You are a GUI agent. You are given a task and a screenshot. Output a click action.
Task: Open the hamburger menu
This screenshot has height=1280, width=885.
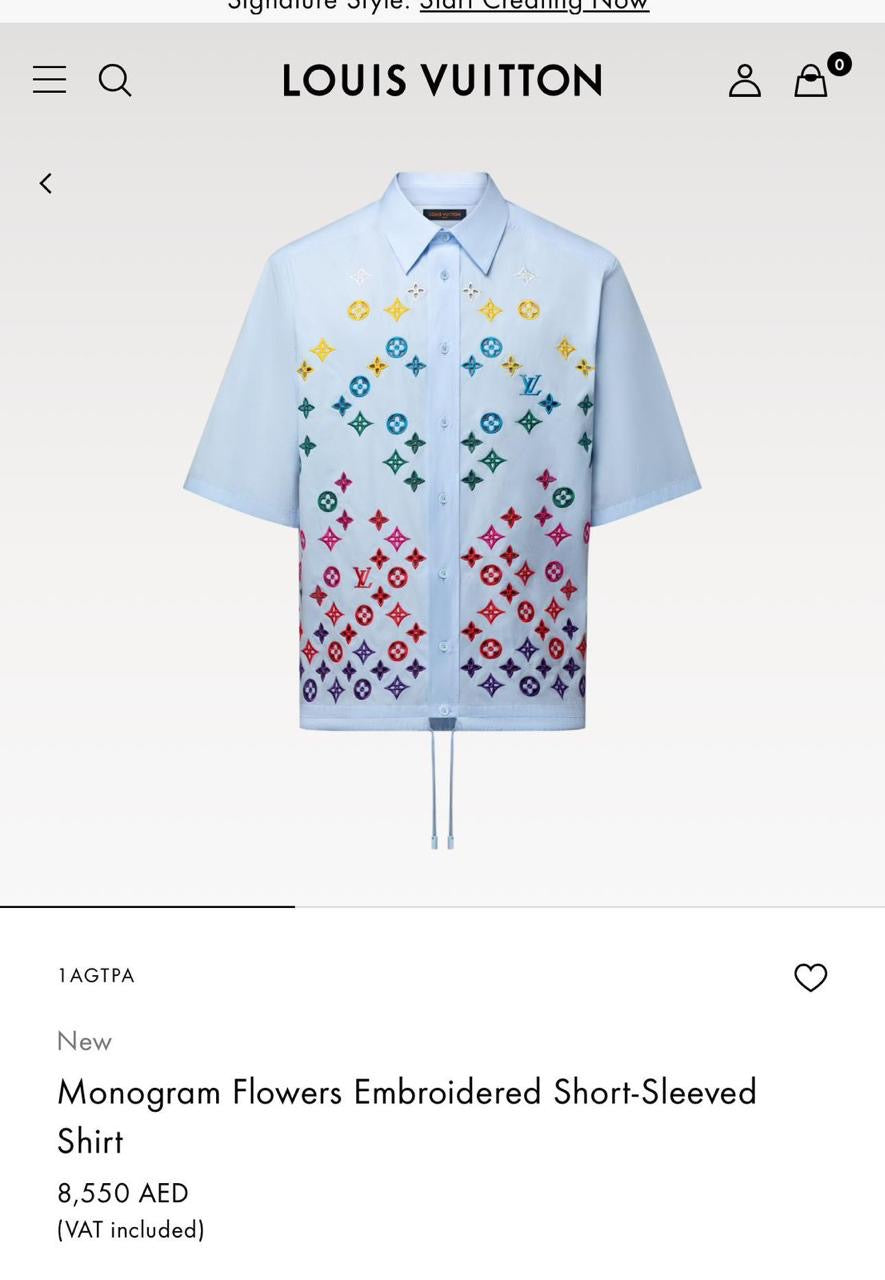pyautogui.click(x=49, y=80)
